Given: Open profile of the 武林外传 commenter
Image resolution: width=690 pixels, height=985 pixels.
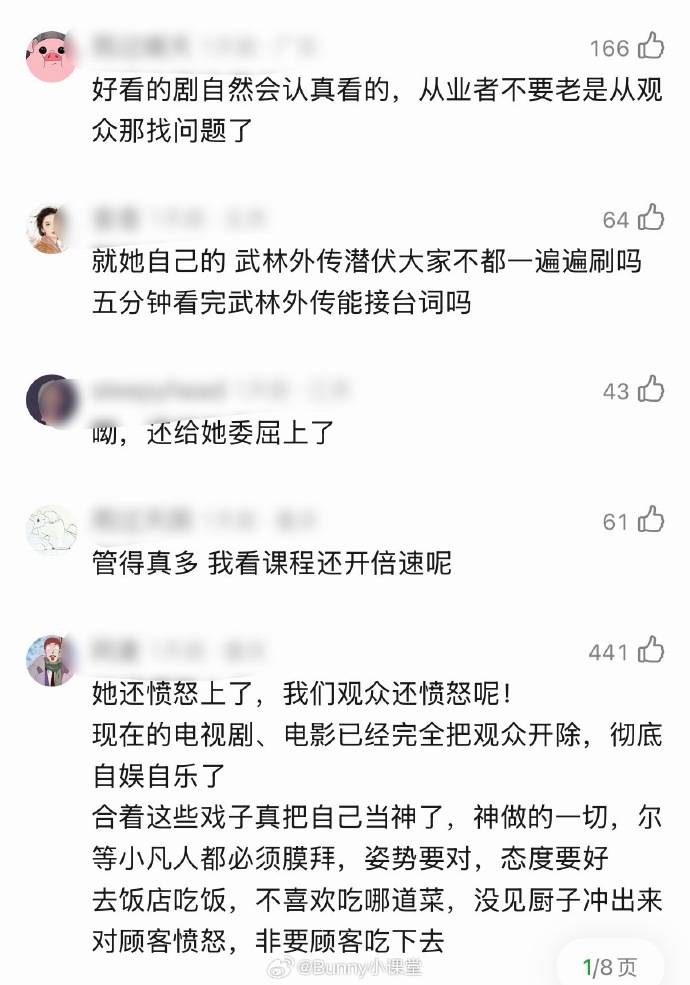Looking at the screenshot, I should [x=49, y=228].
